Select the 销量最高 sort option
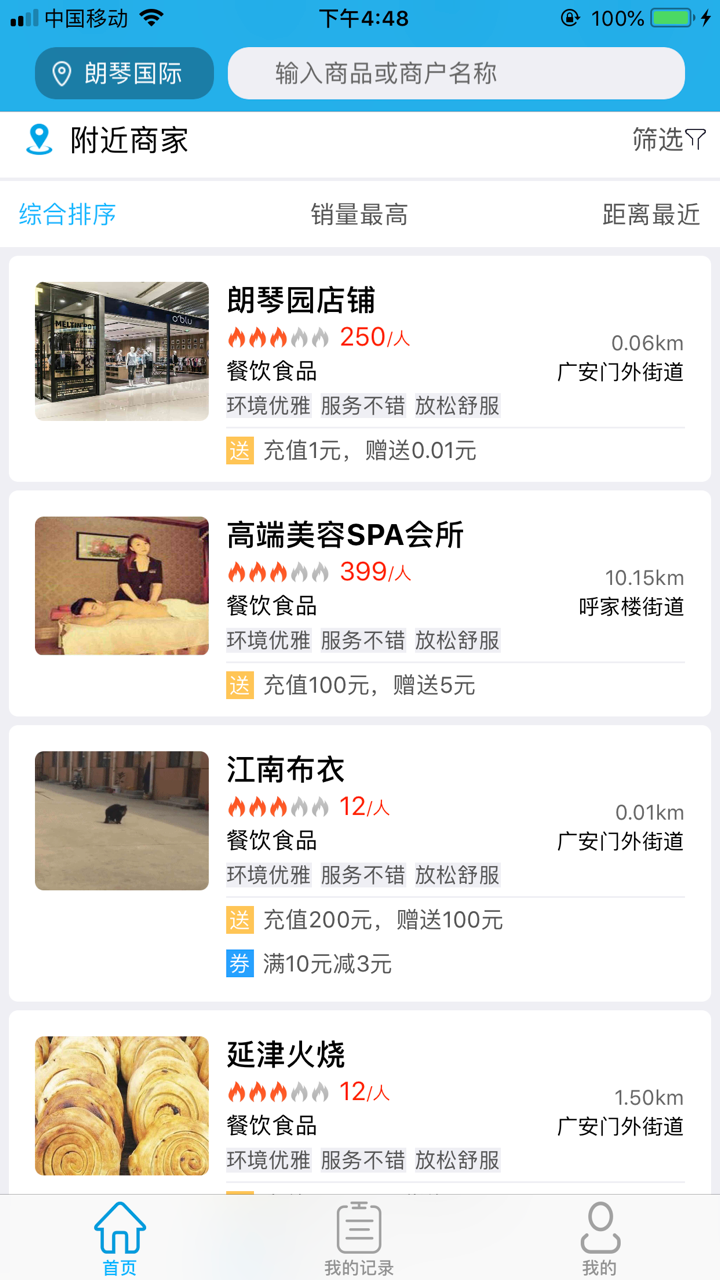Screen dimensions: 720x1280 (x=359, y=215)
